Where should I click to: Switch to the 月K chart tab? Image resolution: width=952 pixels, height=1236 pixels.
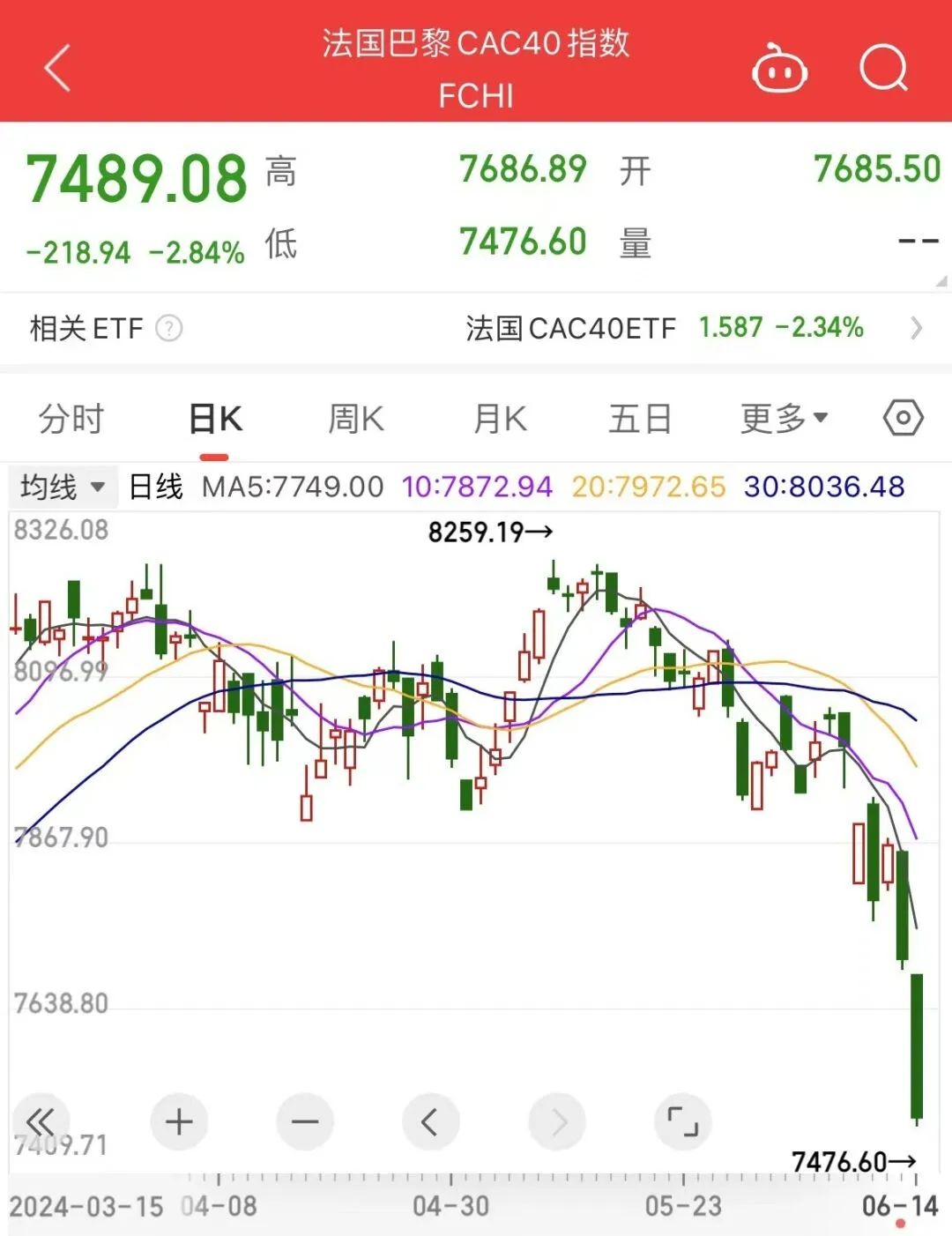pyautogui.click(x=500, y=419)
